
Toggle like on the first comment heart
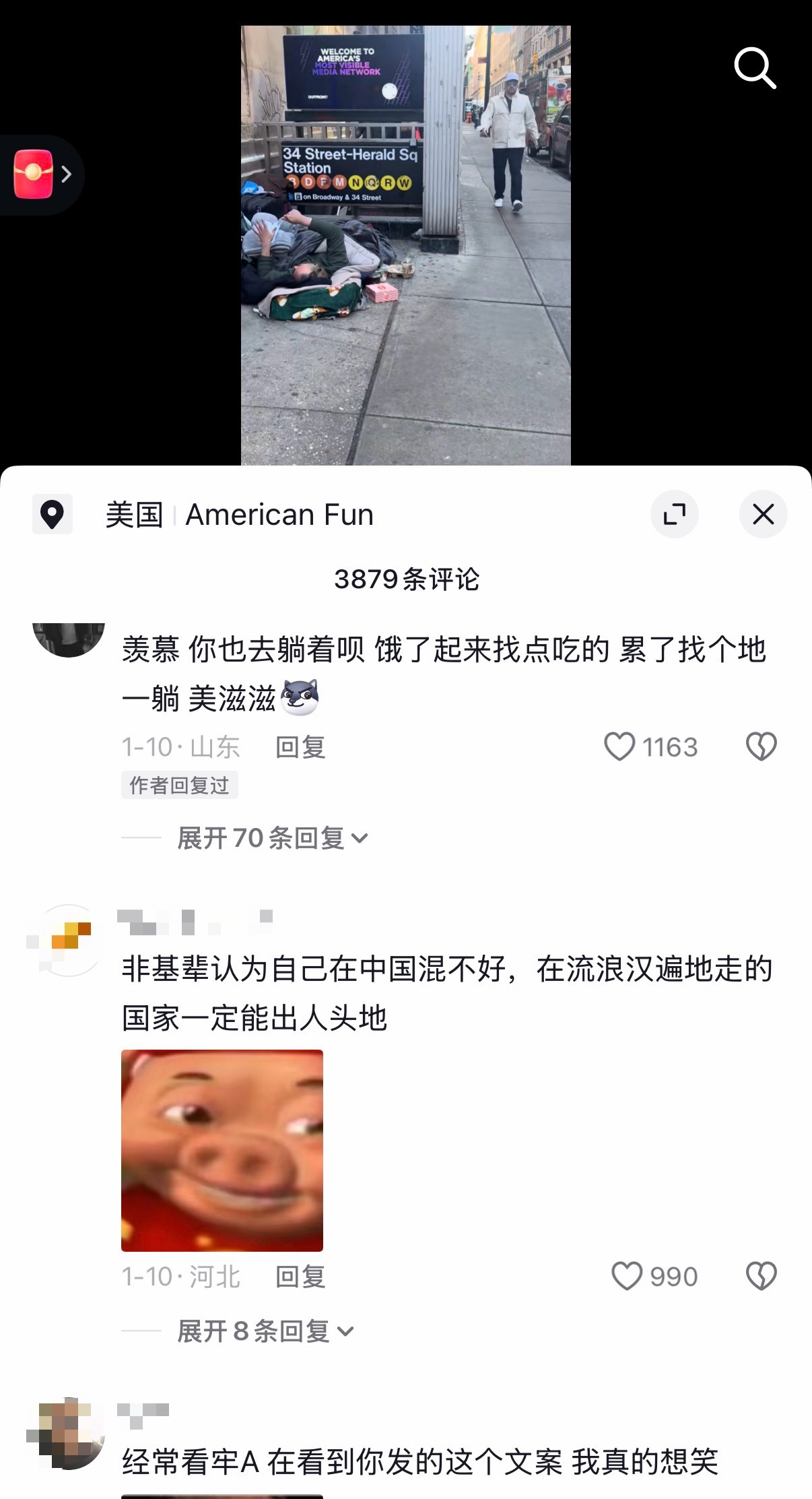[619, 746]
